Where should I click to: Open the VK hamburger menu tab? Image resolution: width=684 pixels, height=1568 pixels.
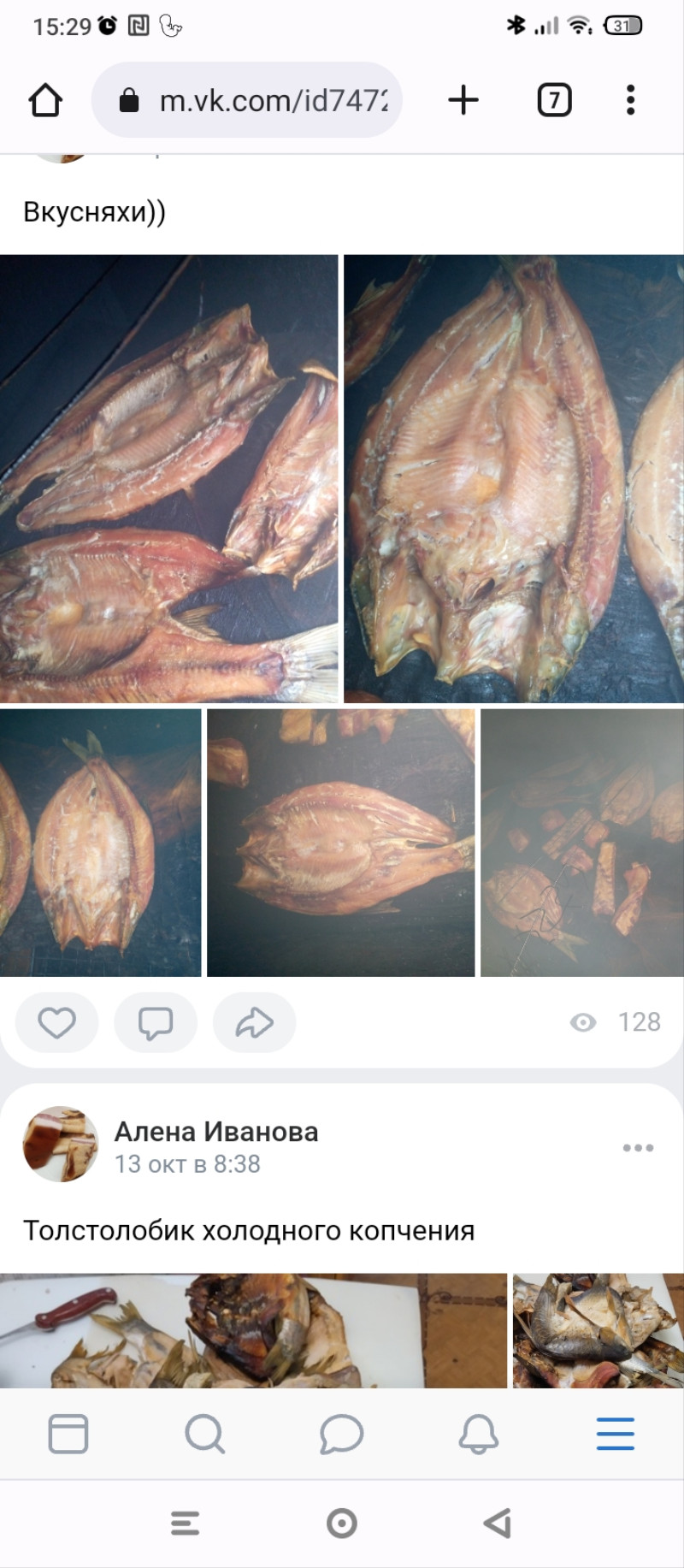click(616, 1434)
